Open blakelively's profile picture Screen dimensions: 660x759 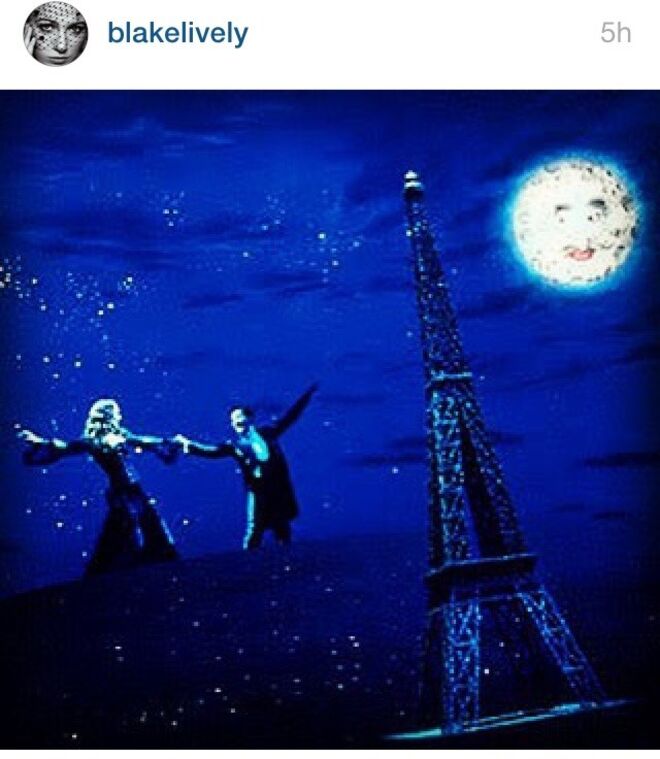click(x=55, y=34)
